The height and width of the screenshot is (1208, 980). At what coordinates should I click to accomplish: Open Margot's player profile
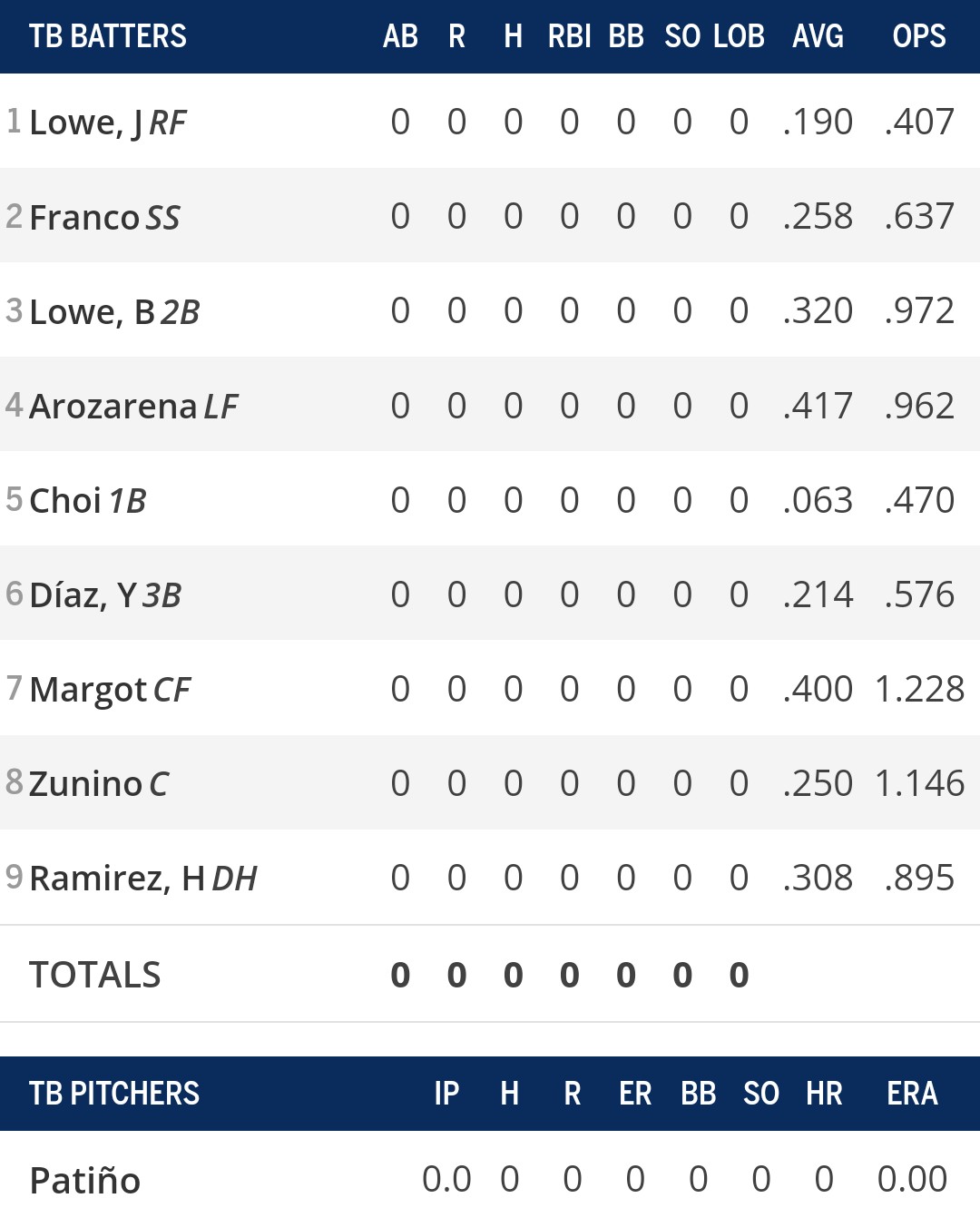point(88,690)
